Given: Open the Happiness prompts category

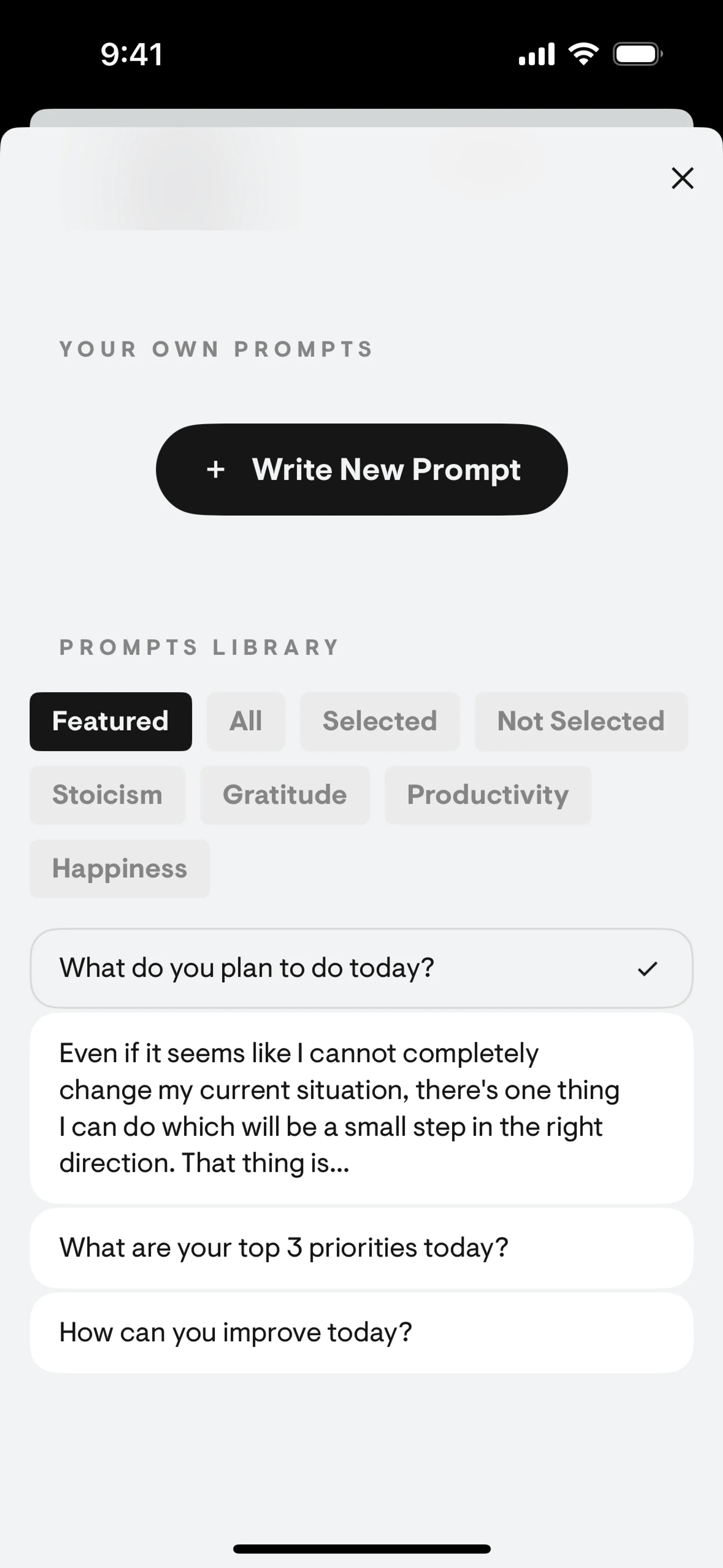Looking at the screenshot, I should pyautogui.click(x=119, y=869).
